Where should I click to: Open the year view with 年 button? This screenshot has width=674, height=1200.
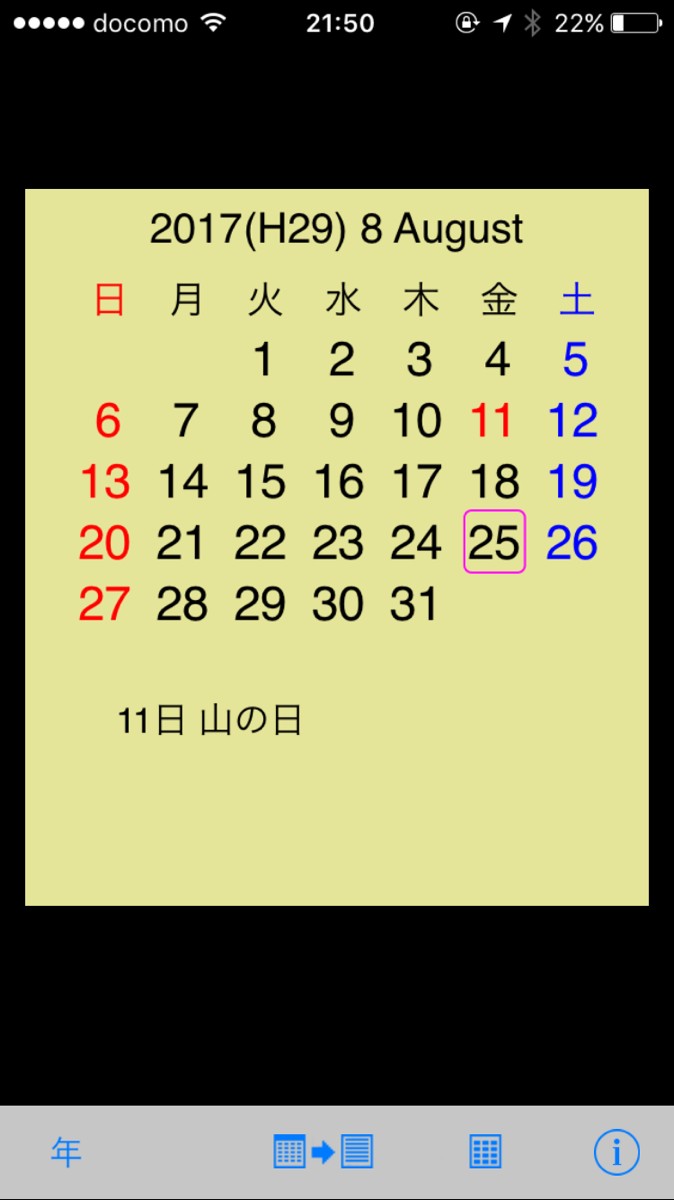pyautogui.click(x=66, y=1153)
